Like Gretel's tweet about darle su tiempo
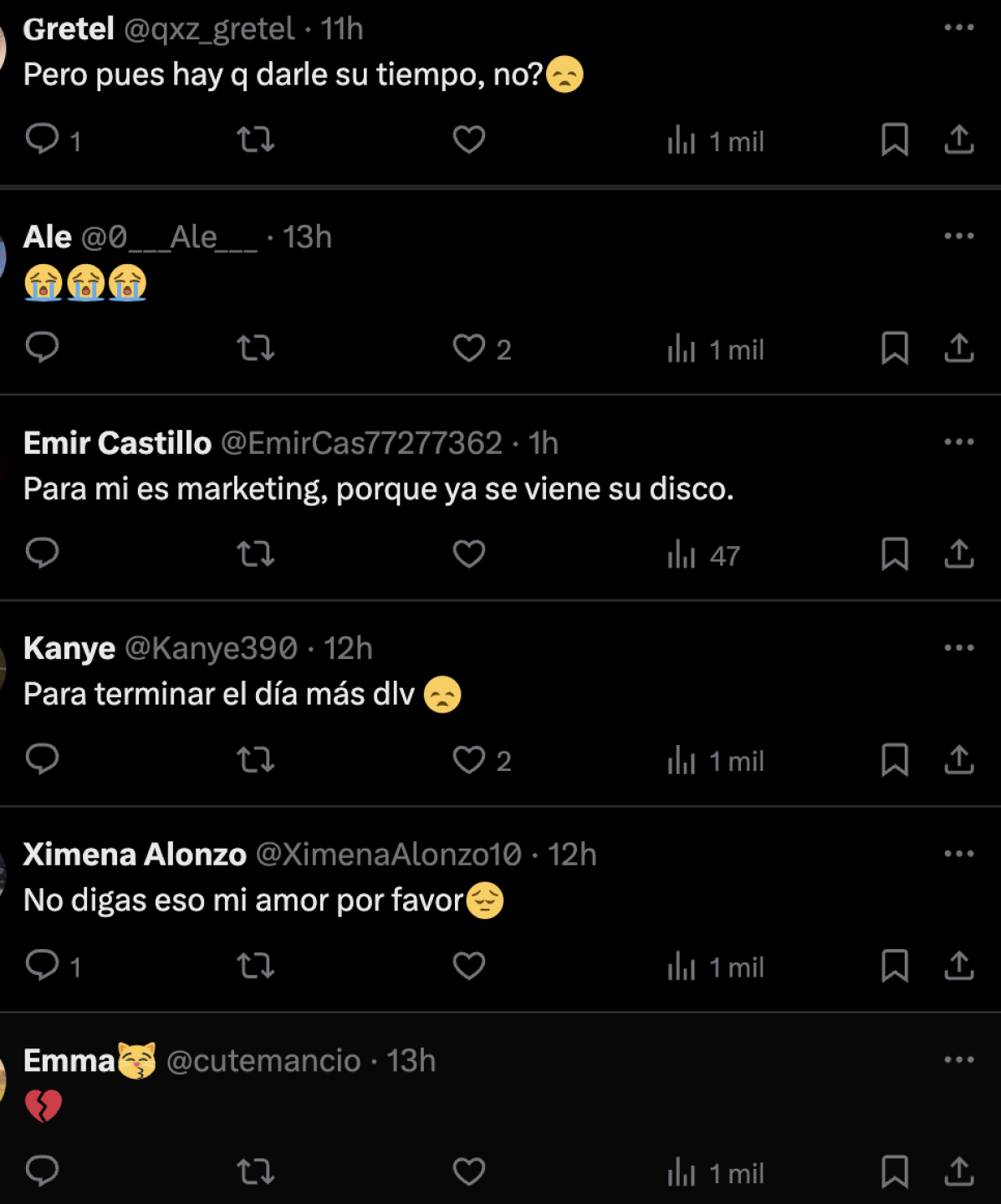The image size is (1001, 1204). tap(468, 140)
